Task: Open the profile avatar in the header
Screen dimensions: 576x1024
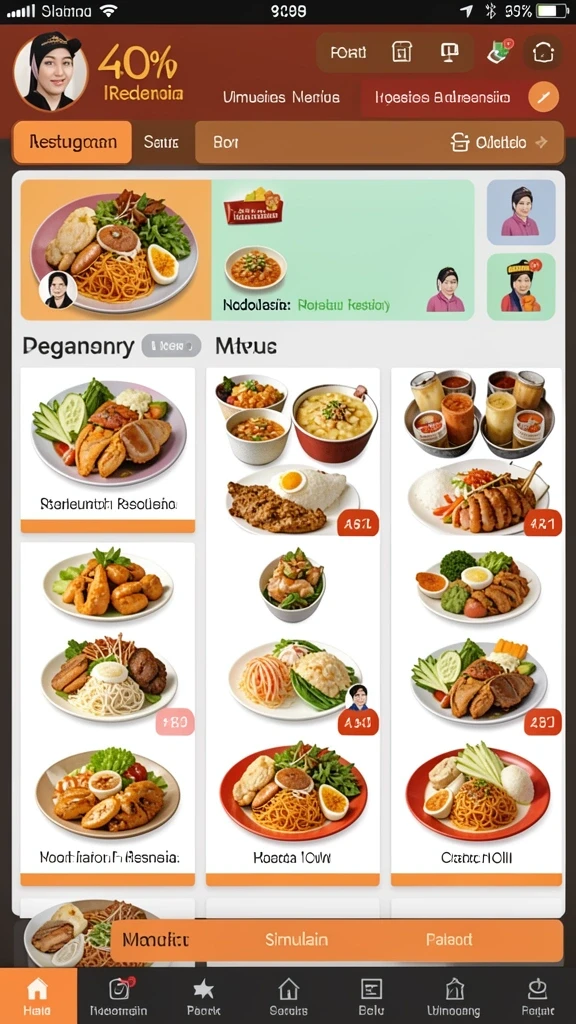Action: coord(50,71)
